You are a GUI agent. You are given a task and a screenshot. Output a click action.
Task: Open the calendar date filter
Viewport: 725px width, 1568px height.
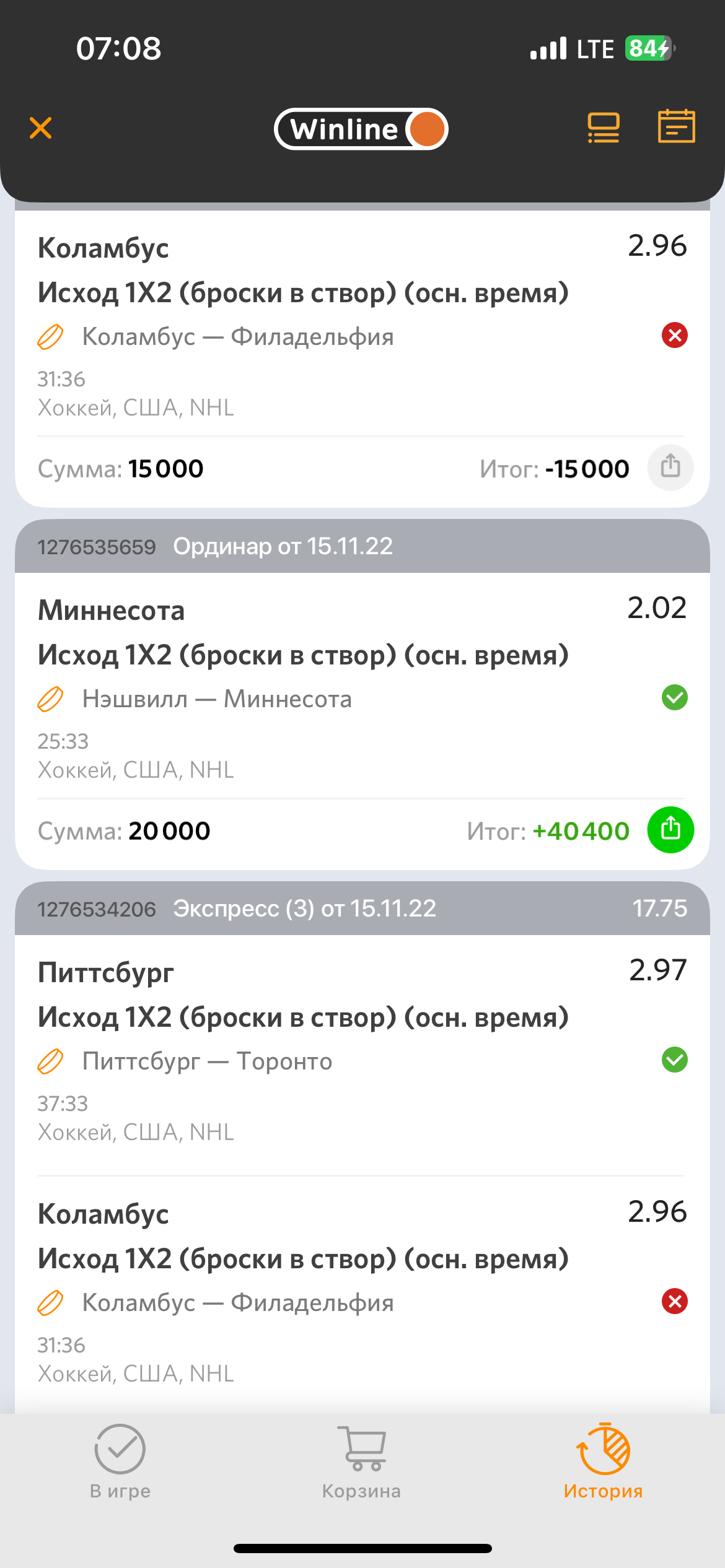[676, 127]
